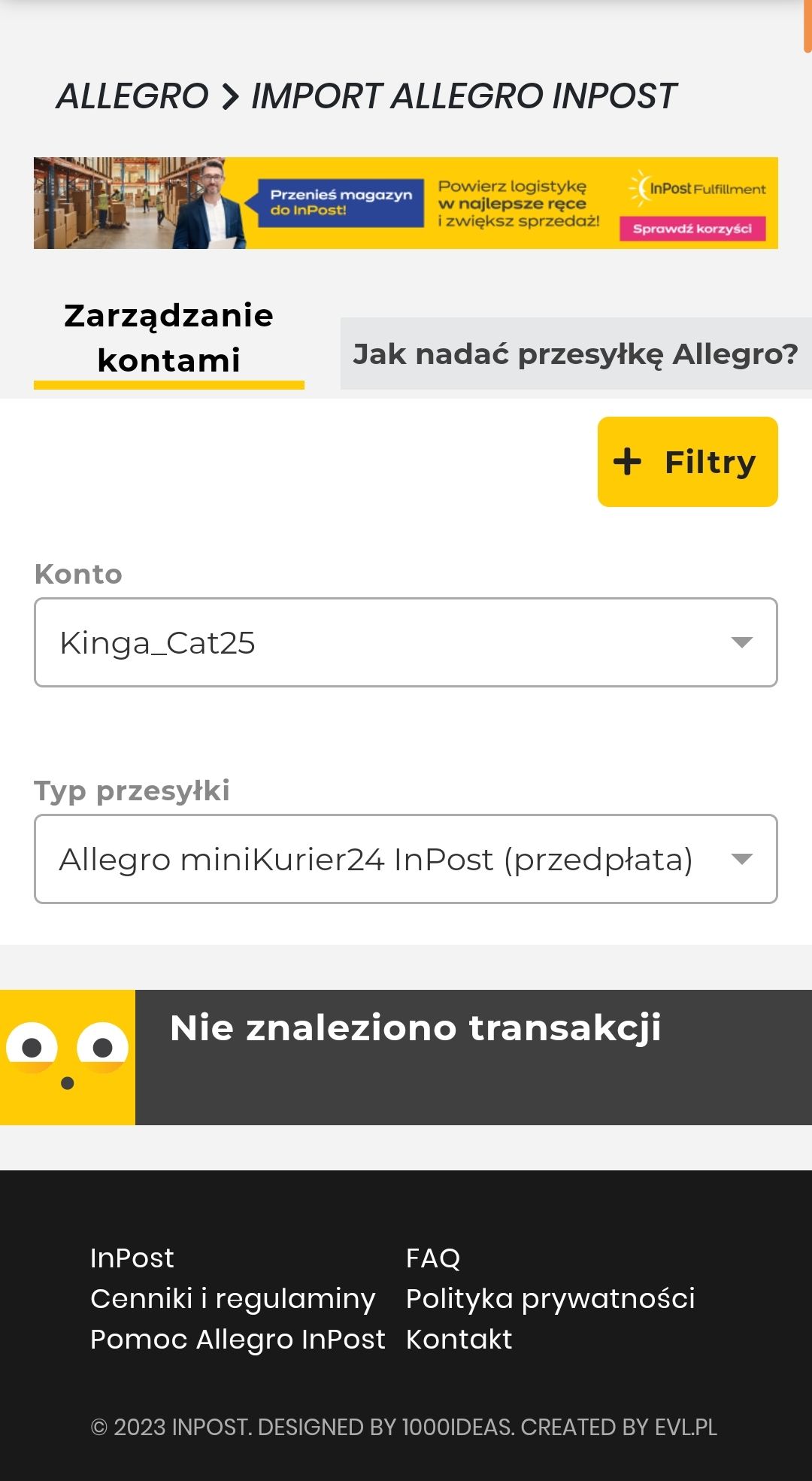
Task: Click the chevron separator in the ALLEGRO breadcrumb
Action: (229, 96)
